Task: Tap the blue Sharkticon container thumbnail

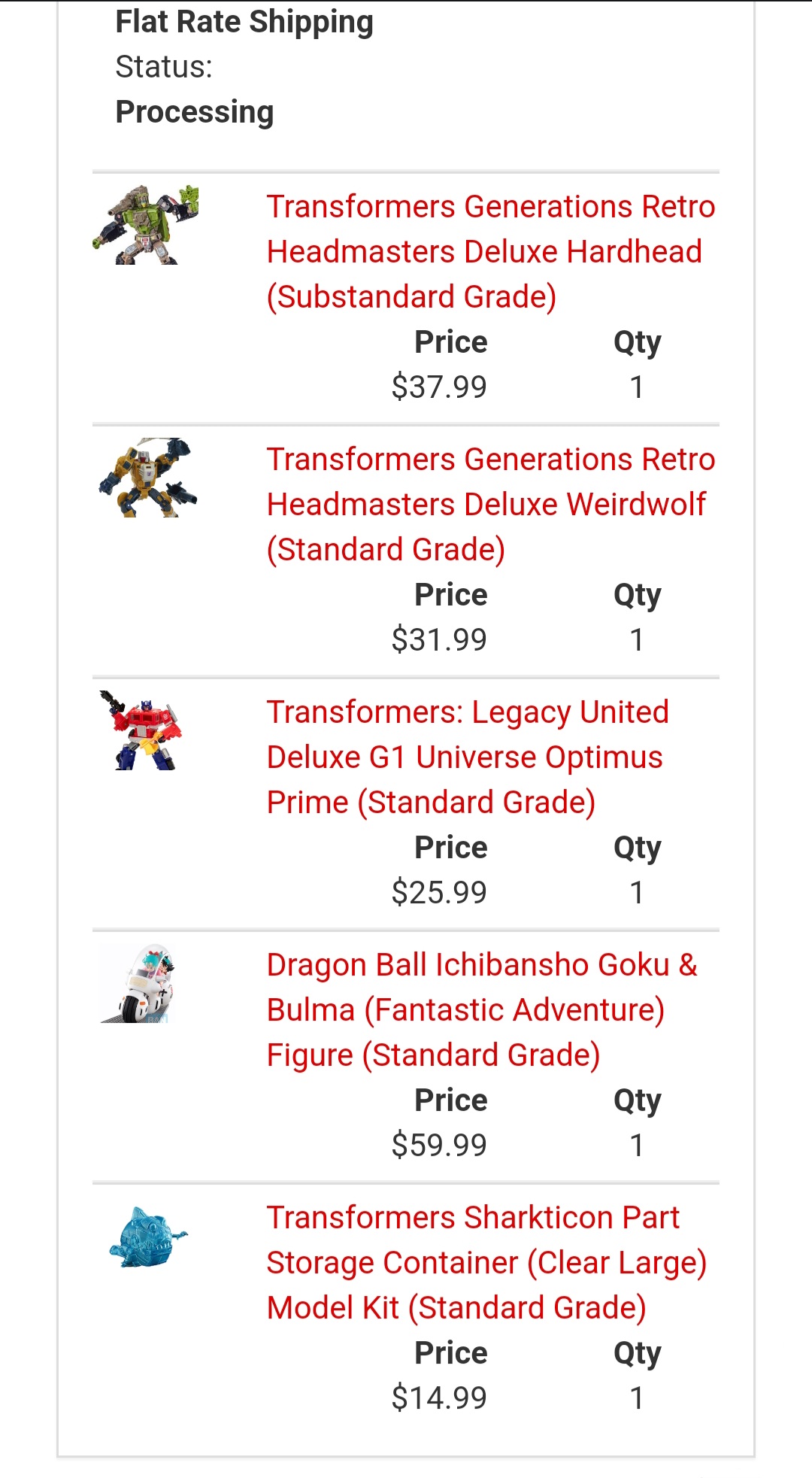Action: click(147, 1237)
